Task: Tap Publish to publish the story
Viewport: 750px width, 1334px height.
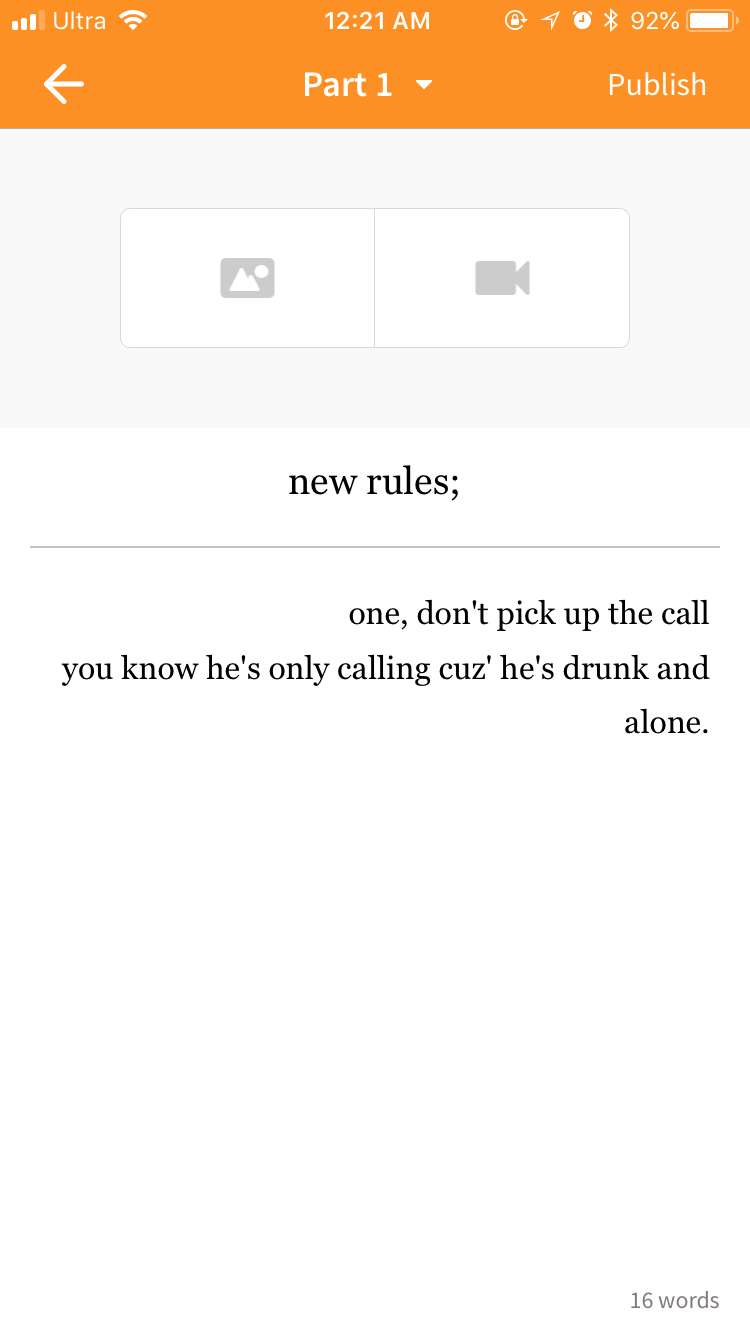Action: coord(657,85)
